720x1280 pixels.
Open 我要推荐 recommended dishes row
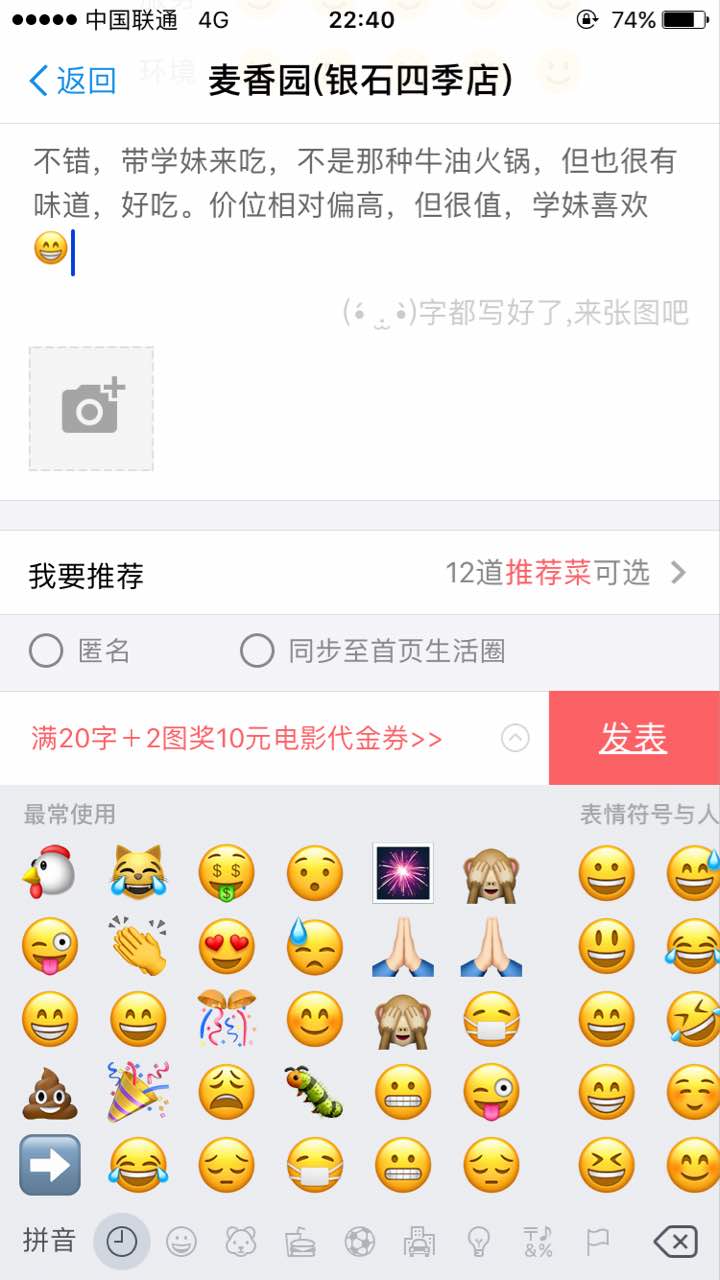point(360,573)
